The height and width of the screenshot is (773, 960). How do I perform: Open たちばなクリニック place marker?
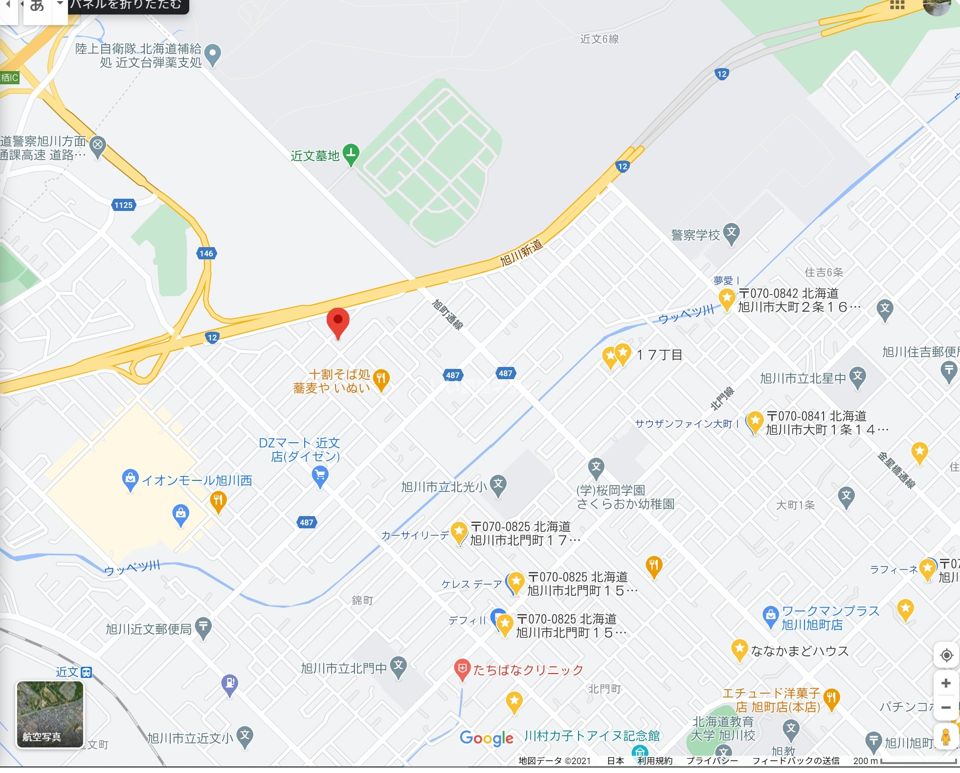click(462, 669)
